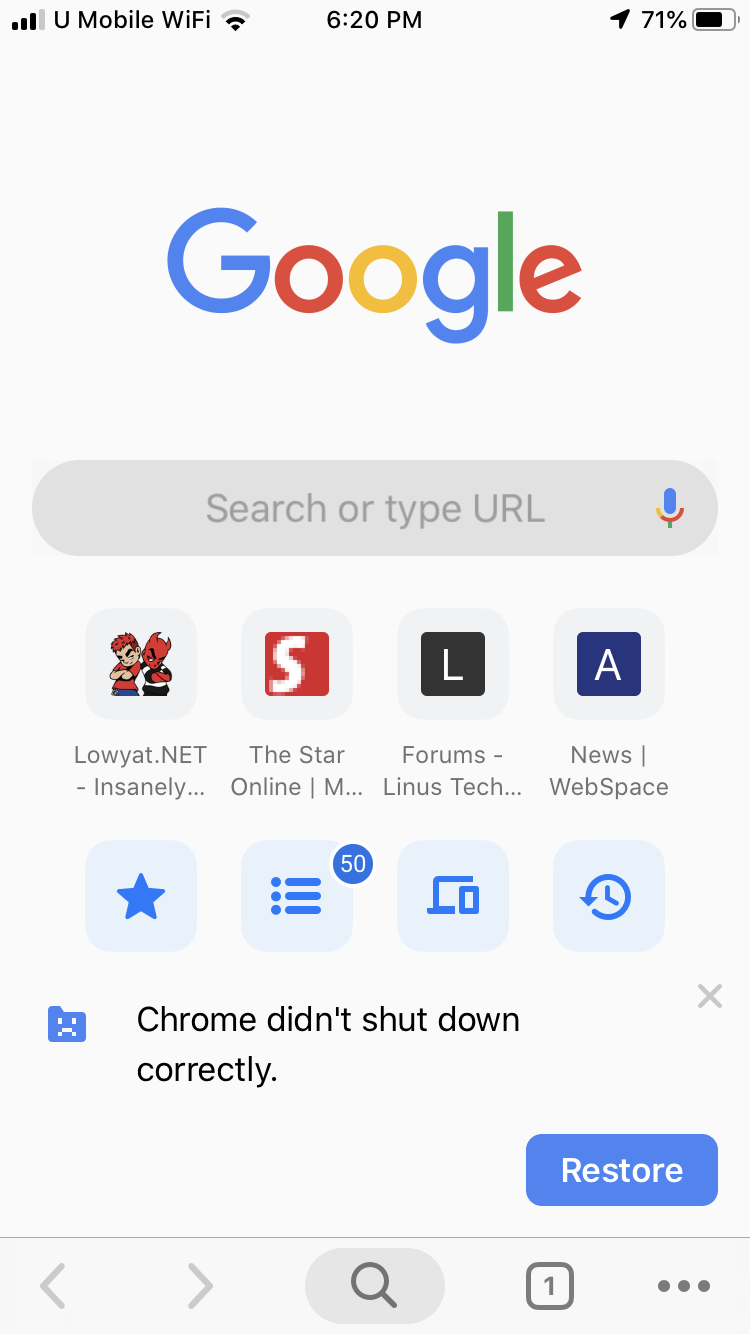
Task: Open the News WebSpace shortcut
Action: point(609,705)
